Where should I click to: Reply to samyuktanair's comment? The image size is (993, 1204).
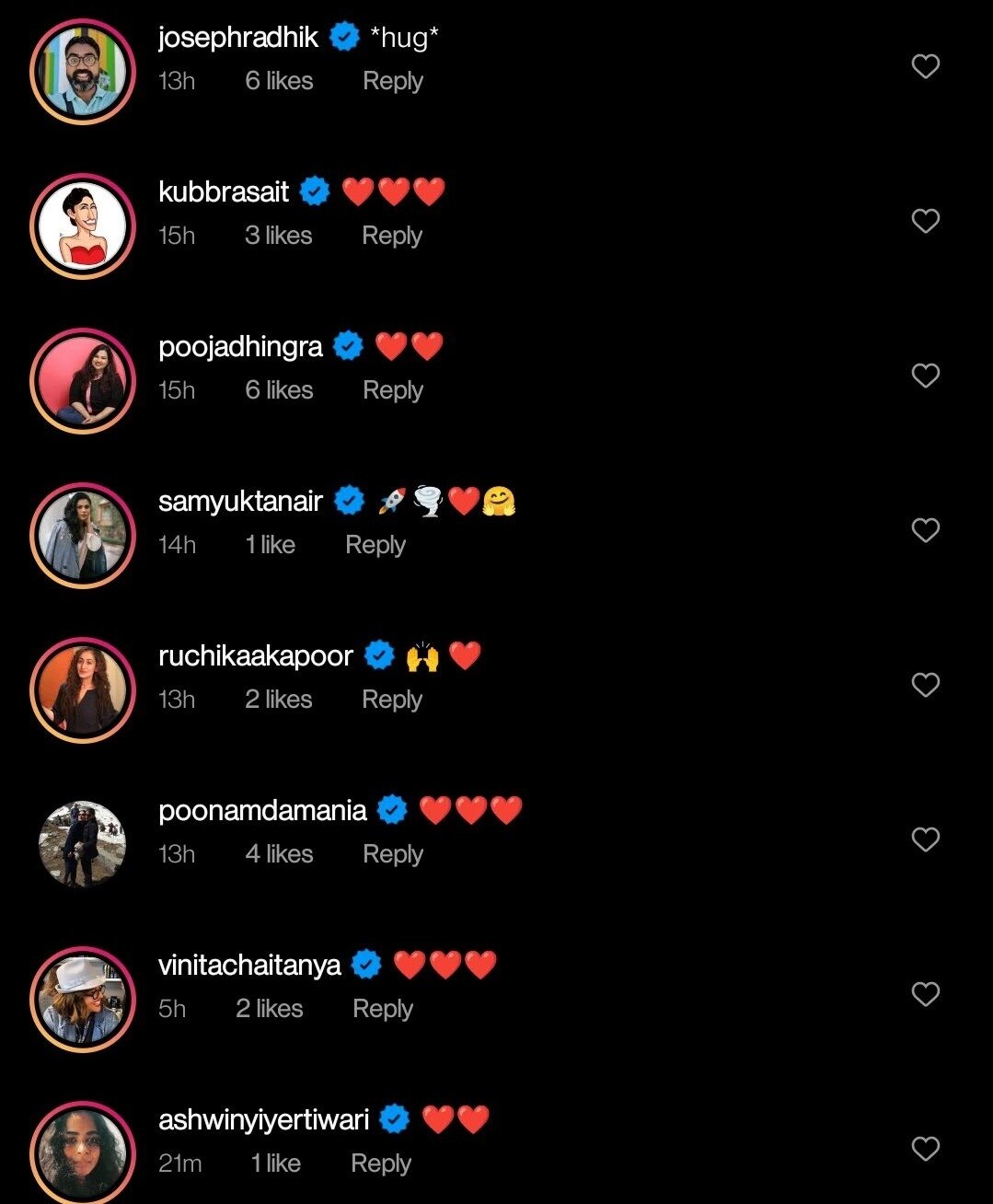pos(375,545)
